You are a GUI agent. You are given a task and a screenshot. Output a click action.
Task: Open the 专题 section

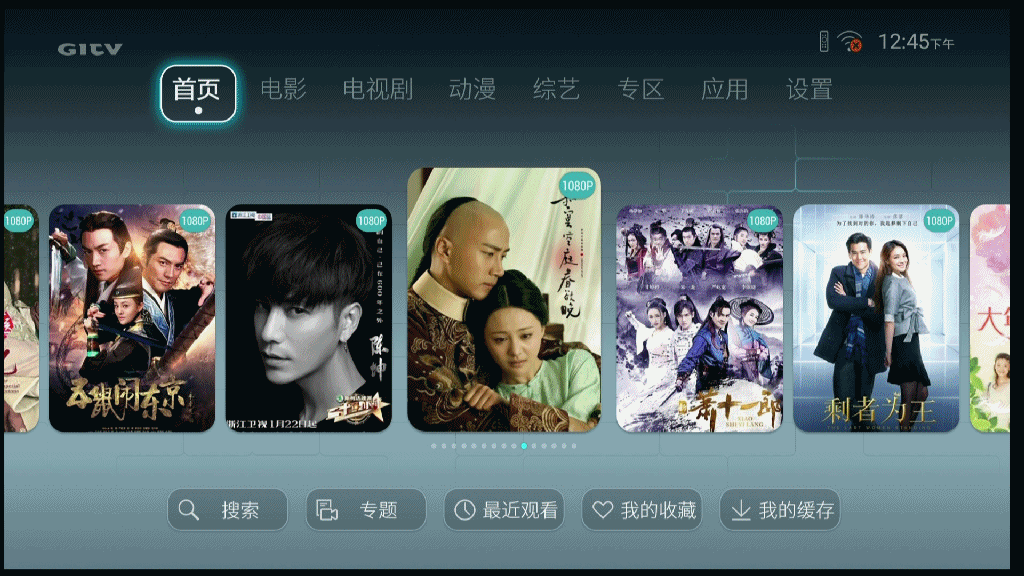point(365,510)
